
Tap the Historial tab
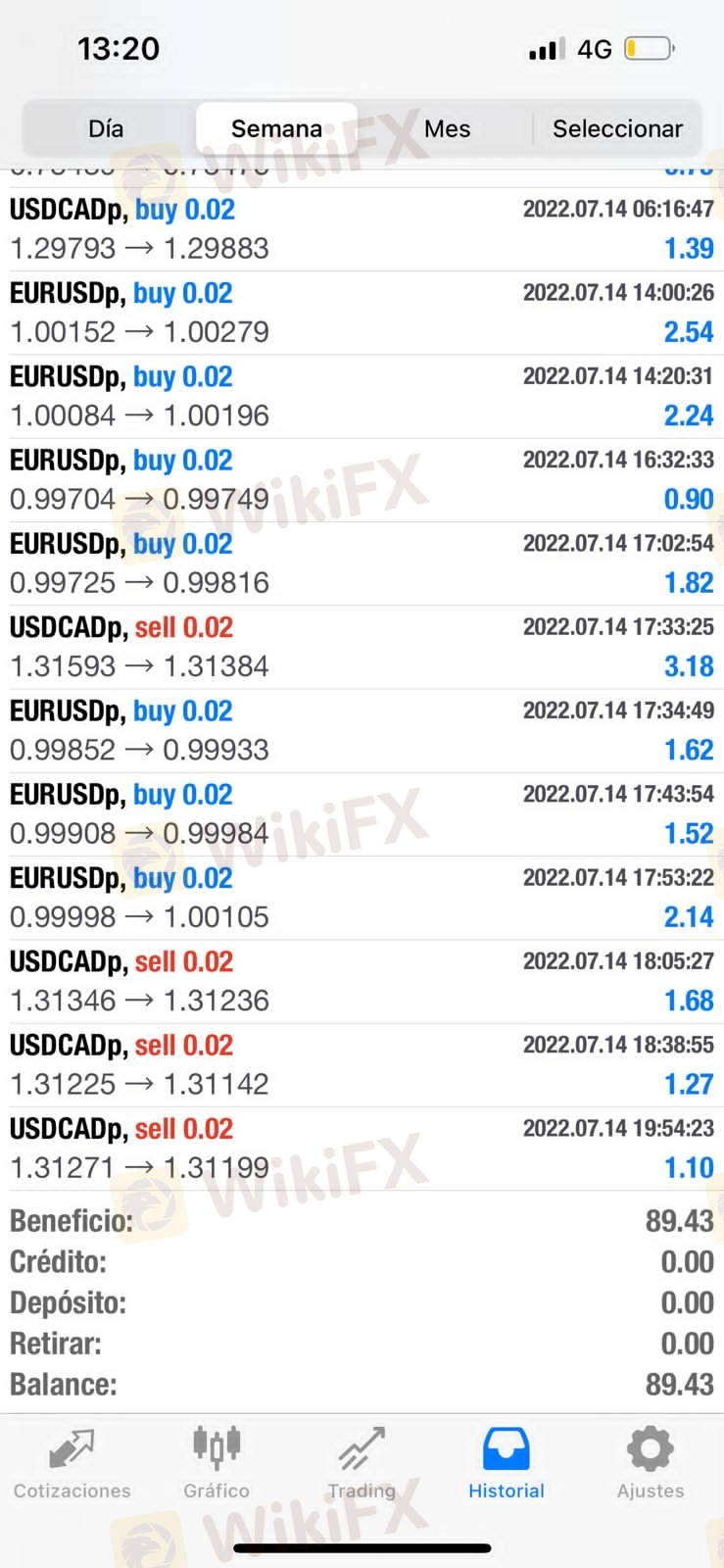(x=506, y=1464)
